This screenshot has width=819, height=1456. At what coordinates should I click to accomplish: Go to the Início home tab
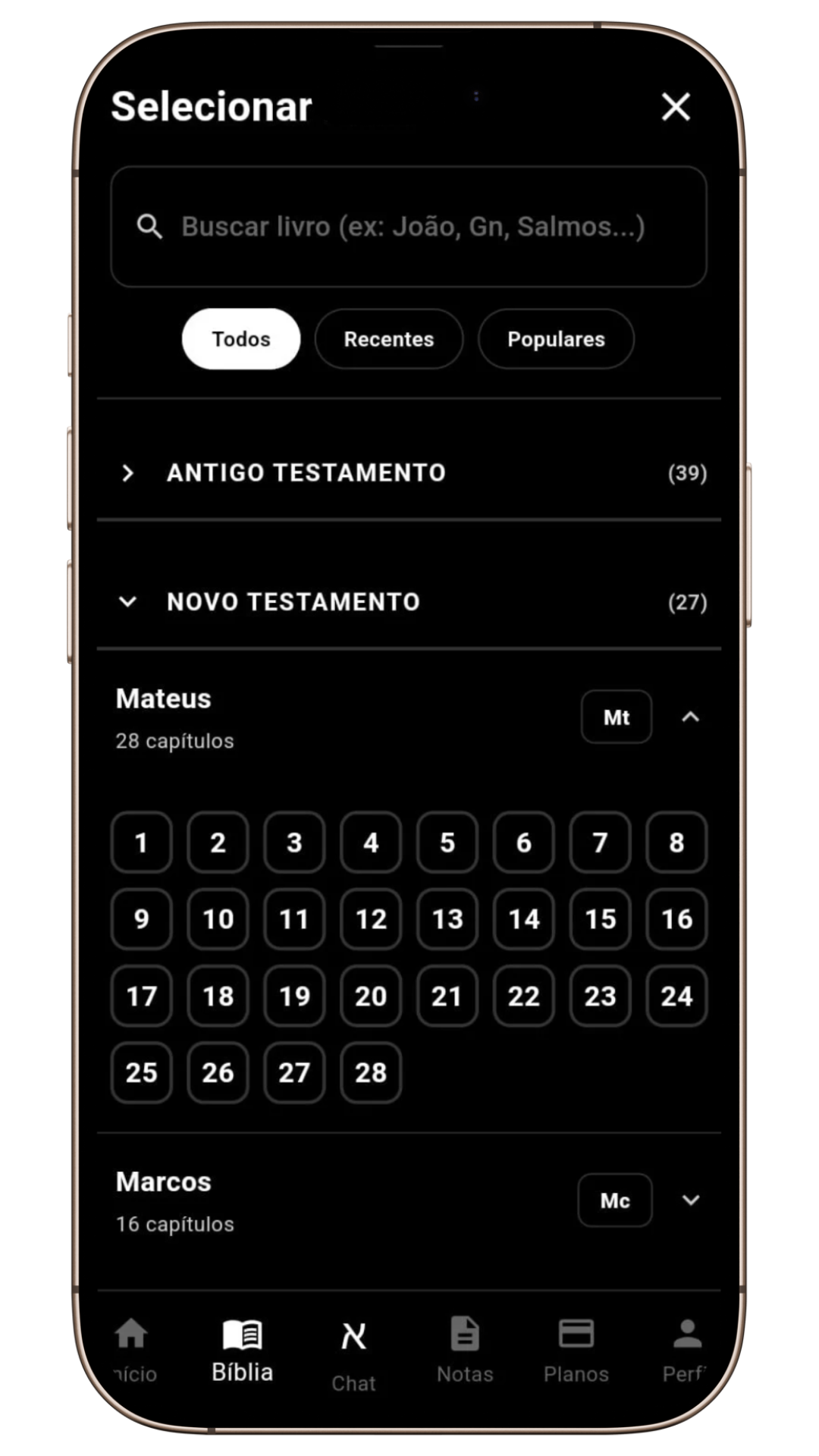(133, 1351)
